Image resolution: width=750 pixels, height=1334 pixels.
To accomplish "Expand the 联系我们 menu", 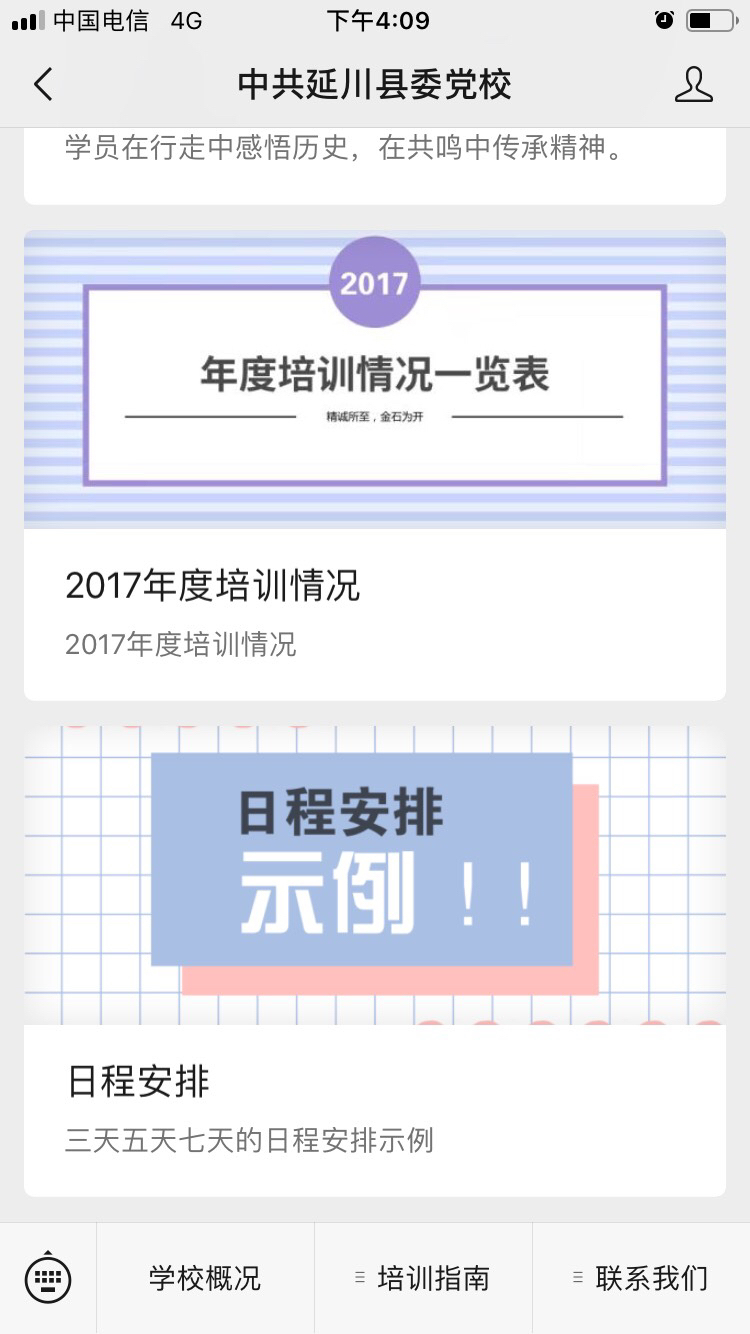I will (641, 1277).
